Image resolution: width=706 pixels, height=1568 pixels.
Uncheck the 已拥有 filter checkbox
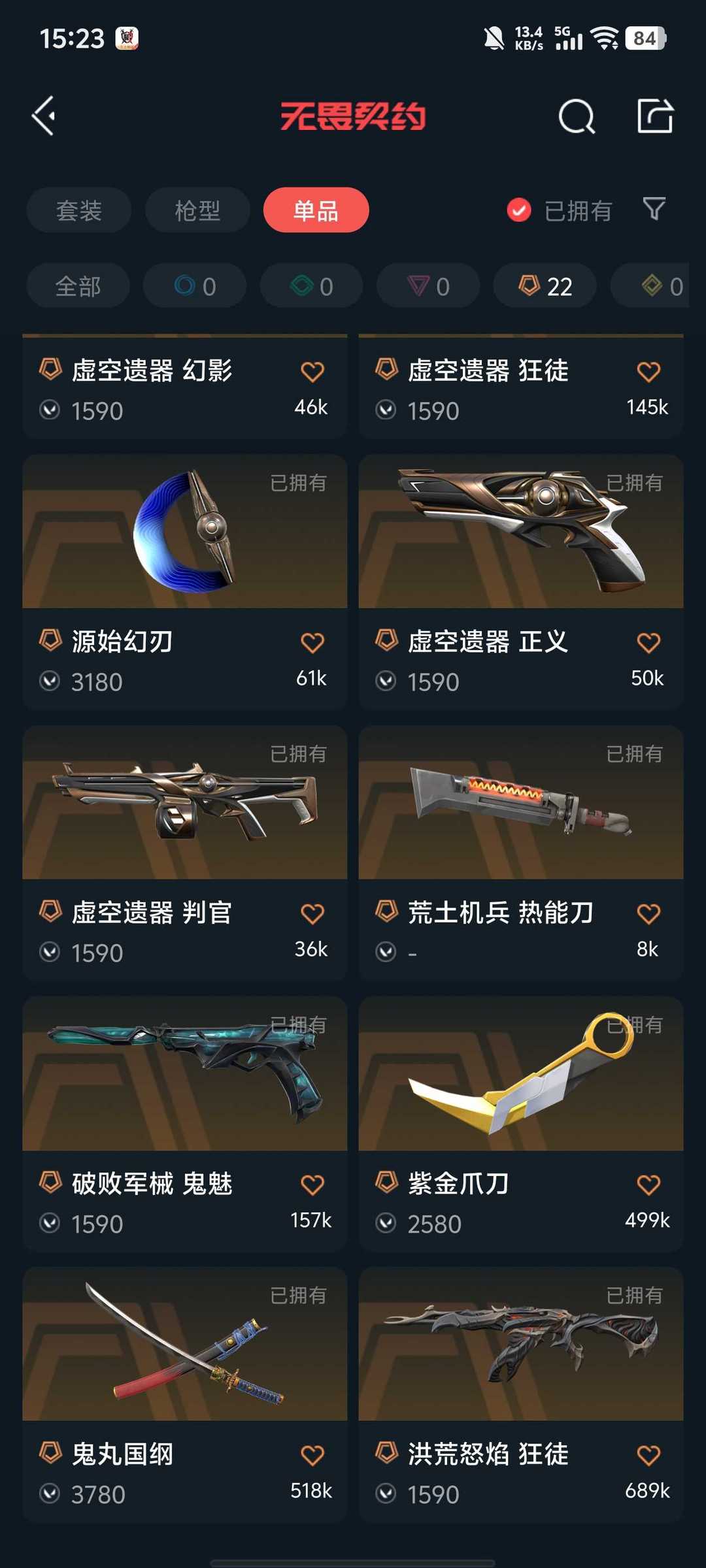pyautogui.click(x=519, y=210)
